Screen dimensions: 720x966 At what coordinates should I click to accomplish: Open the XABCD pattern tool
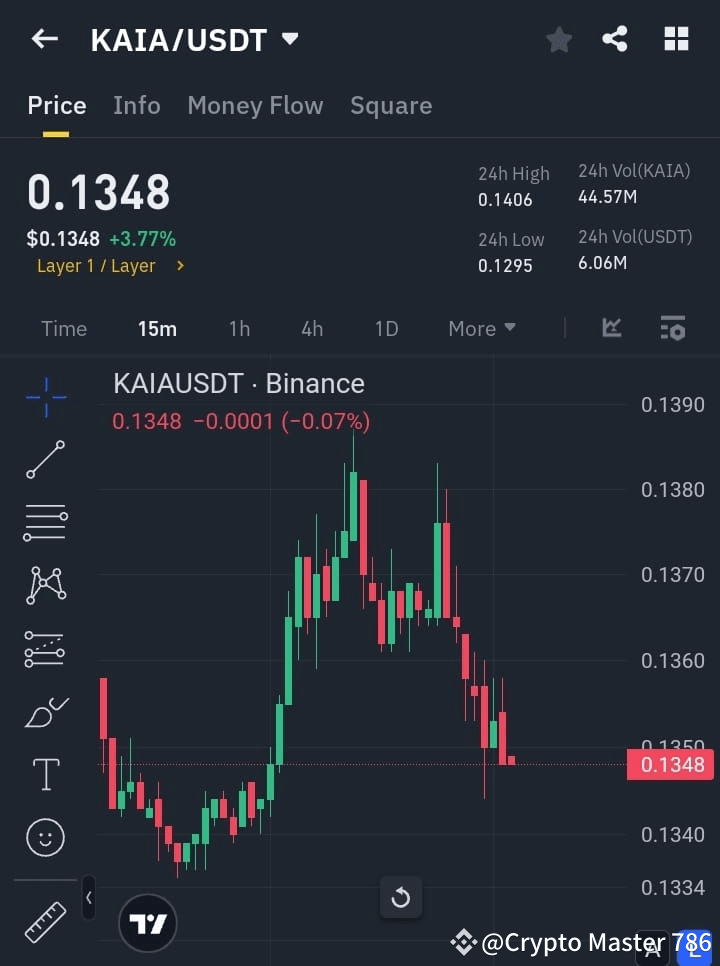[x=45, y=585]
